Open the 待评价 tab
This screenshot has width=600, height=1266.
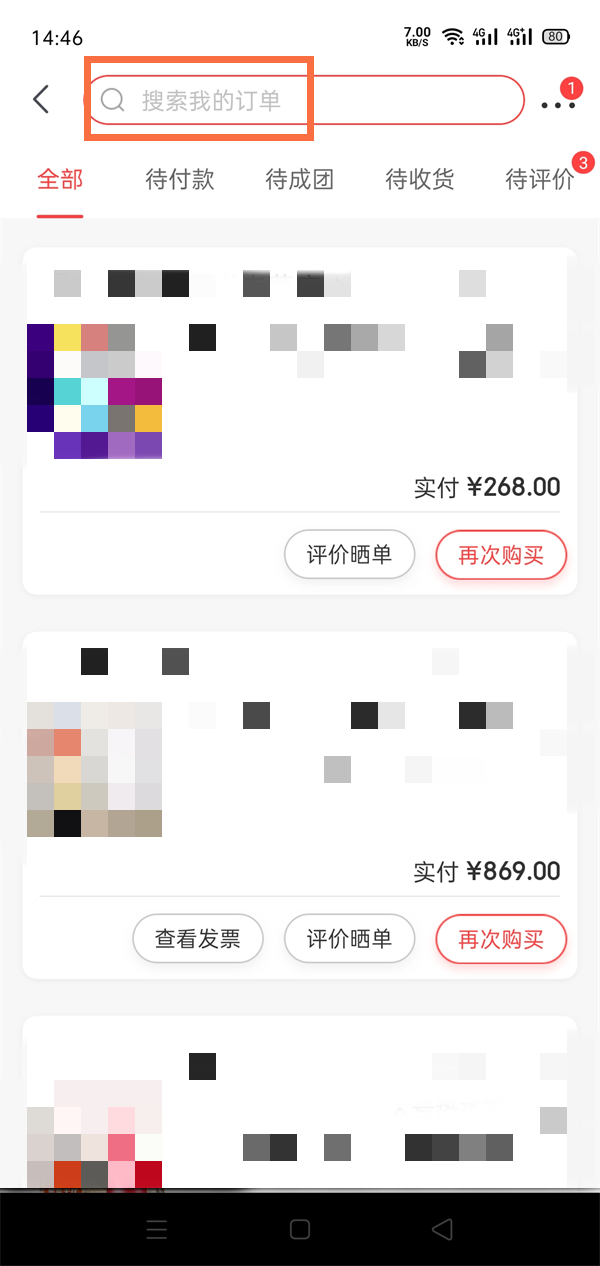540,180
